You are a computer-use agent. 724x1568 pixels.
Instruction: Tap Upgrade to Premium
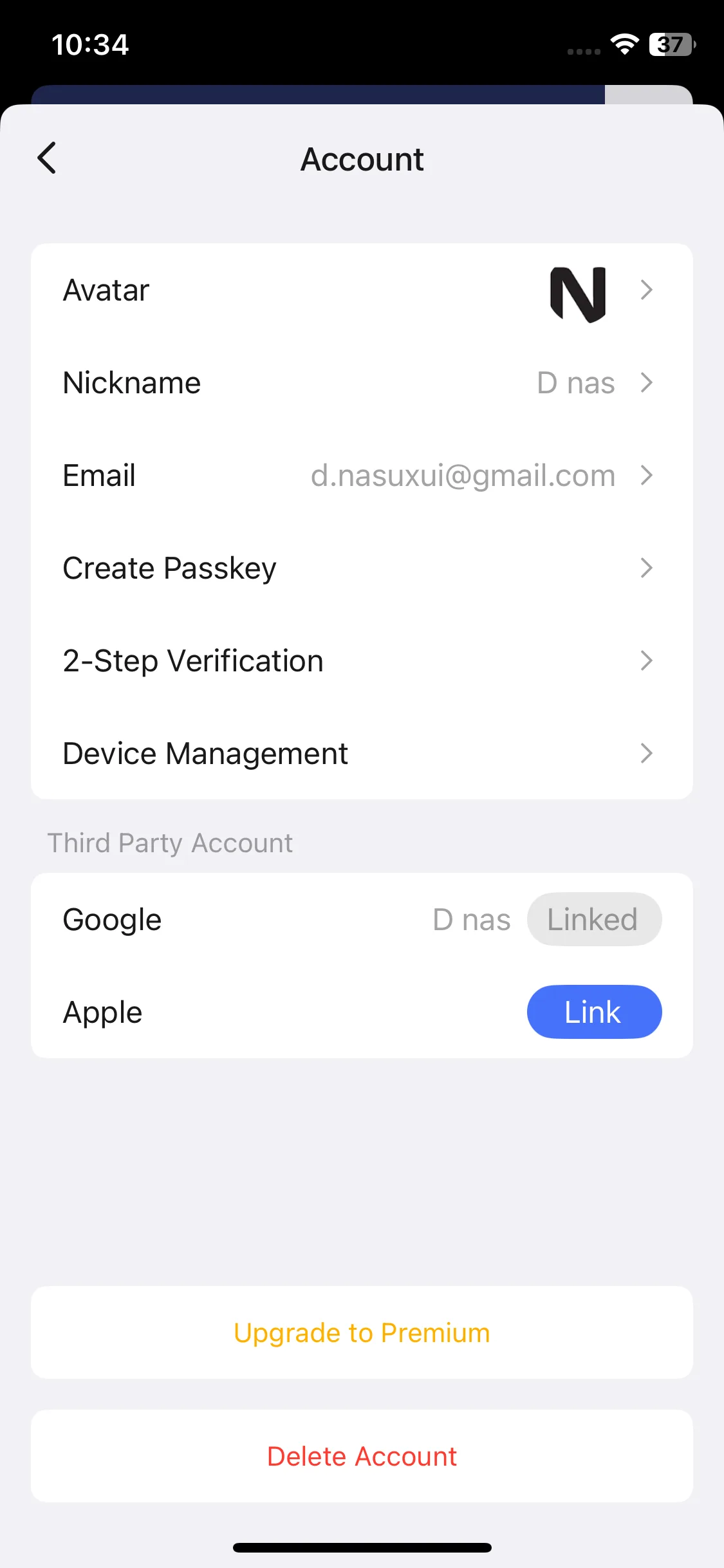[x=362, y=1332]
